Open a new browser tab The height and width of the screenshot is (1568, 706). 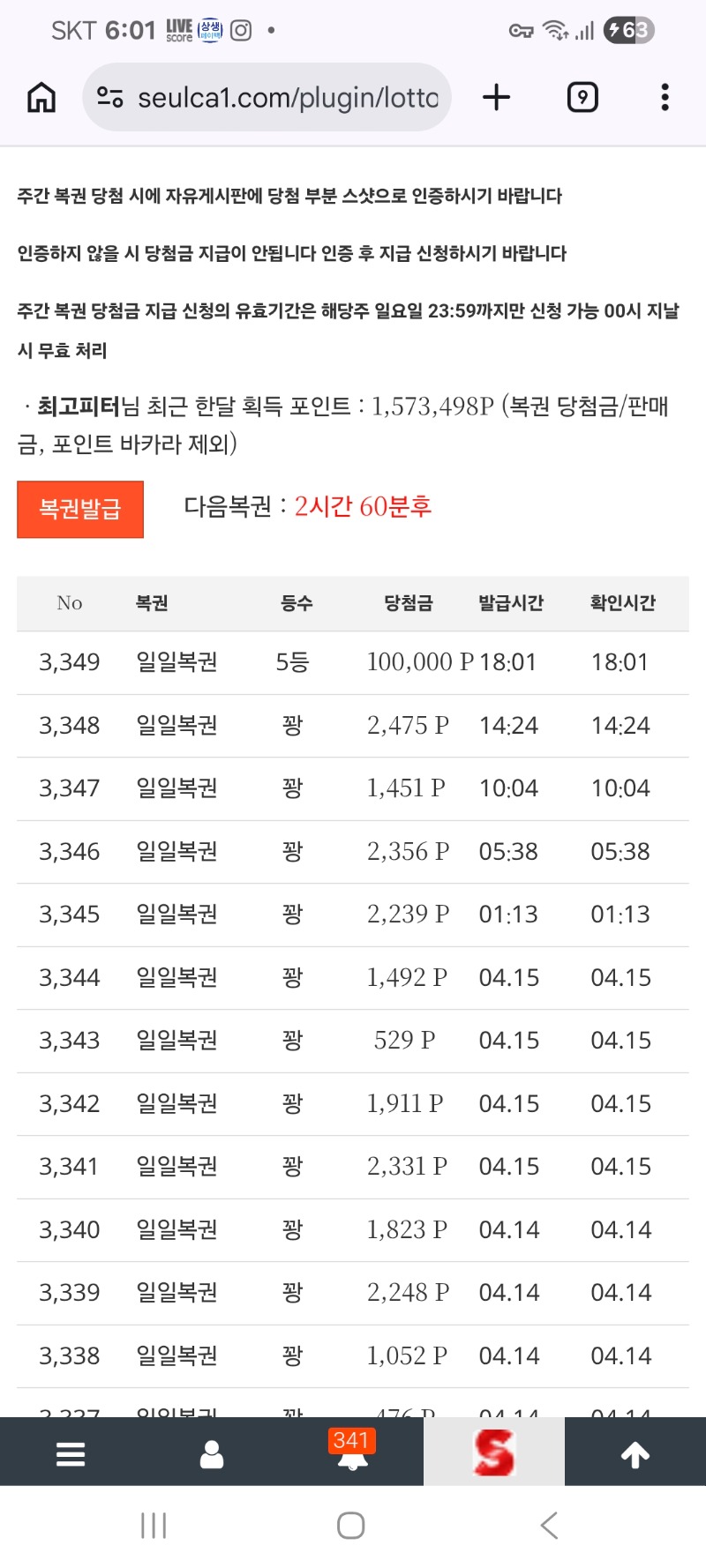497,97
